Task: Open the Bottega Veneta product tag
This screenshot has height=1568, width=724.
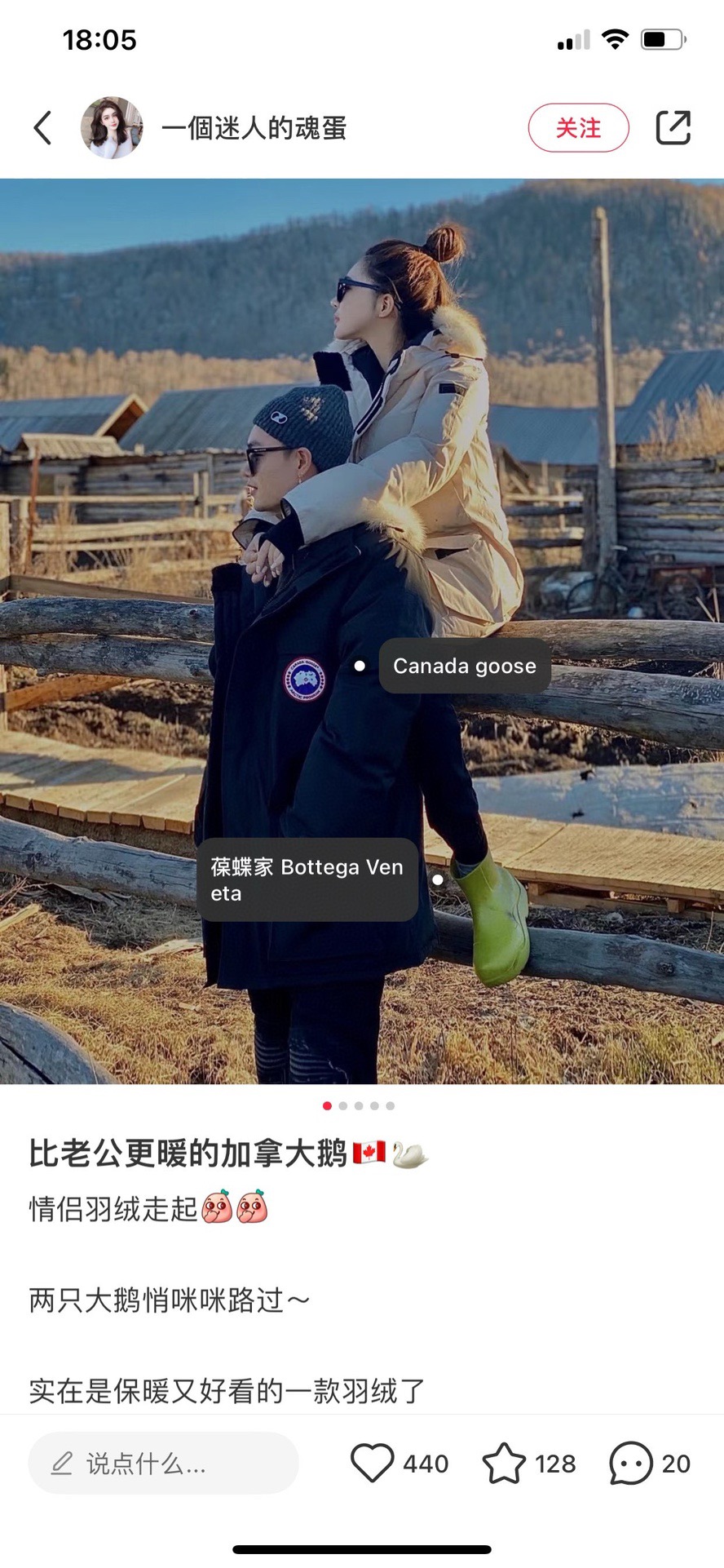Action: (307, 879)
